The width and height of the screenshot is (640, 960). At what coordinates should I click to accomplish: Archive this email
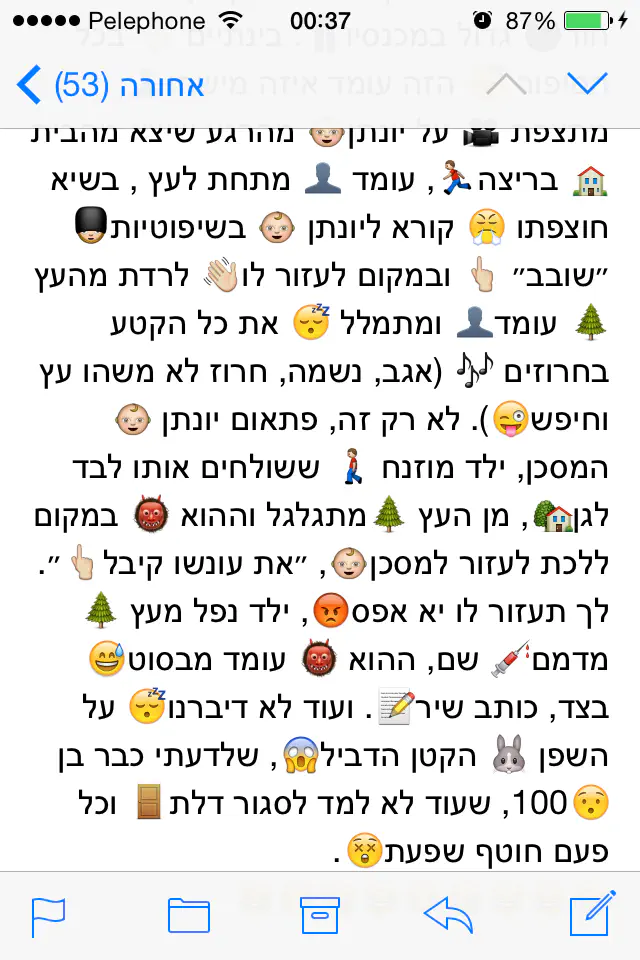(320, 916)
